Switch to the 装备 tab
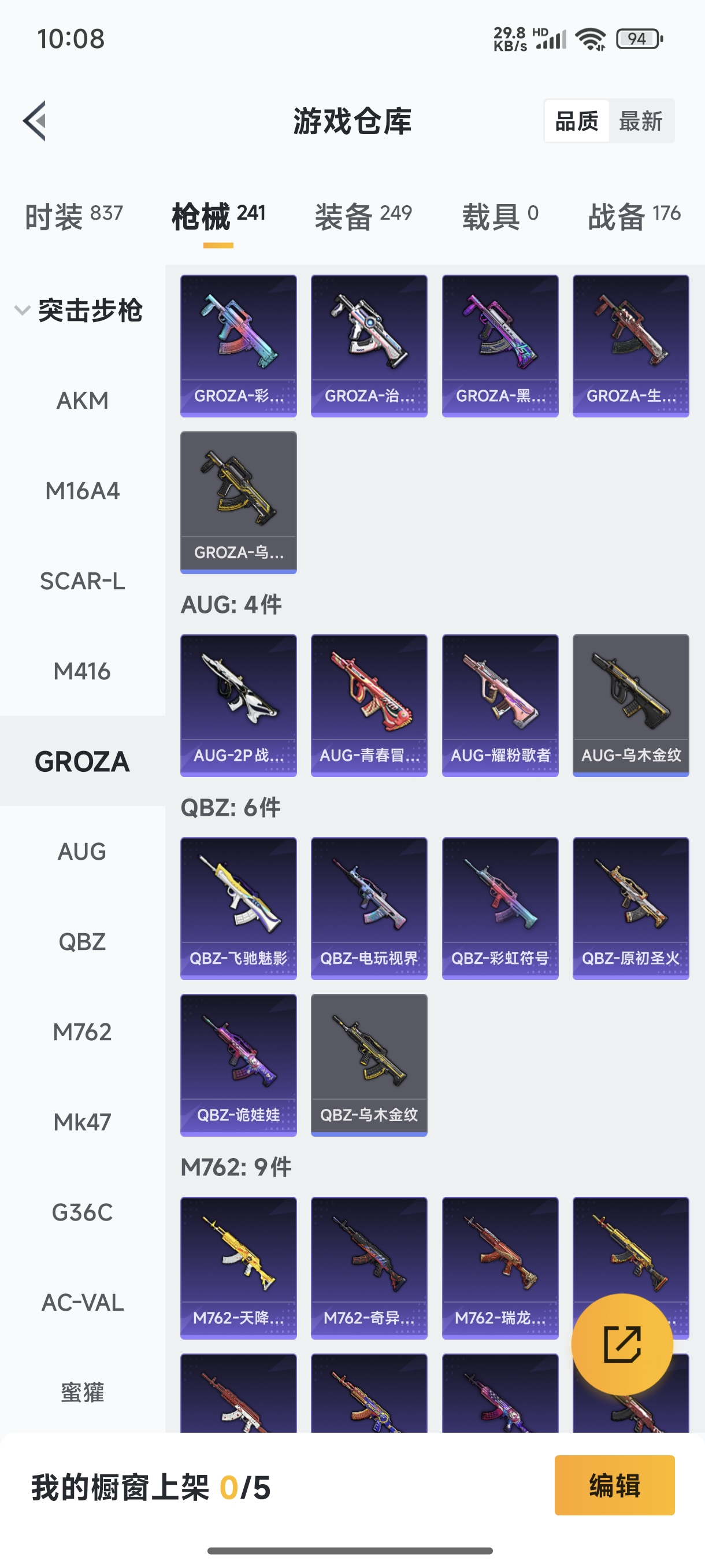This screenshot has height=1568, width=705. coord(363,216)
